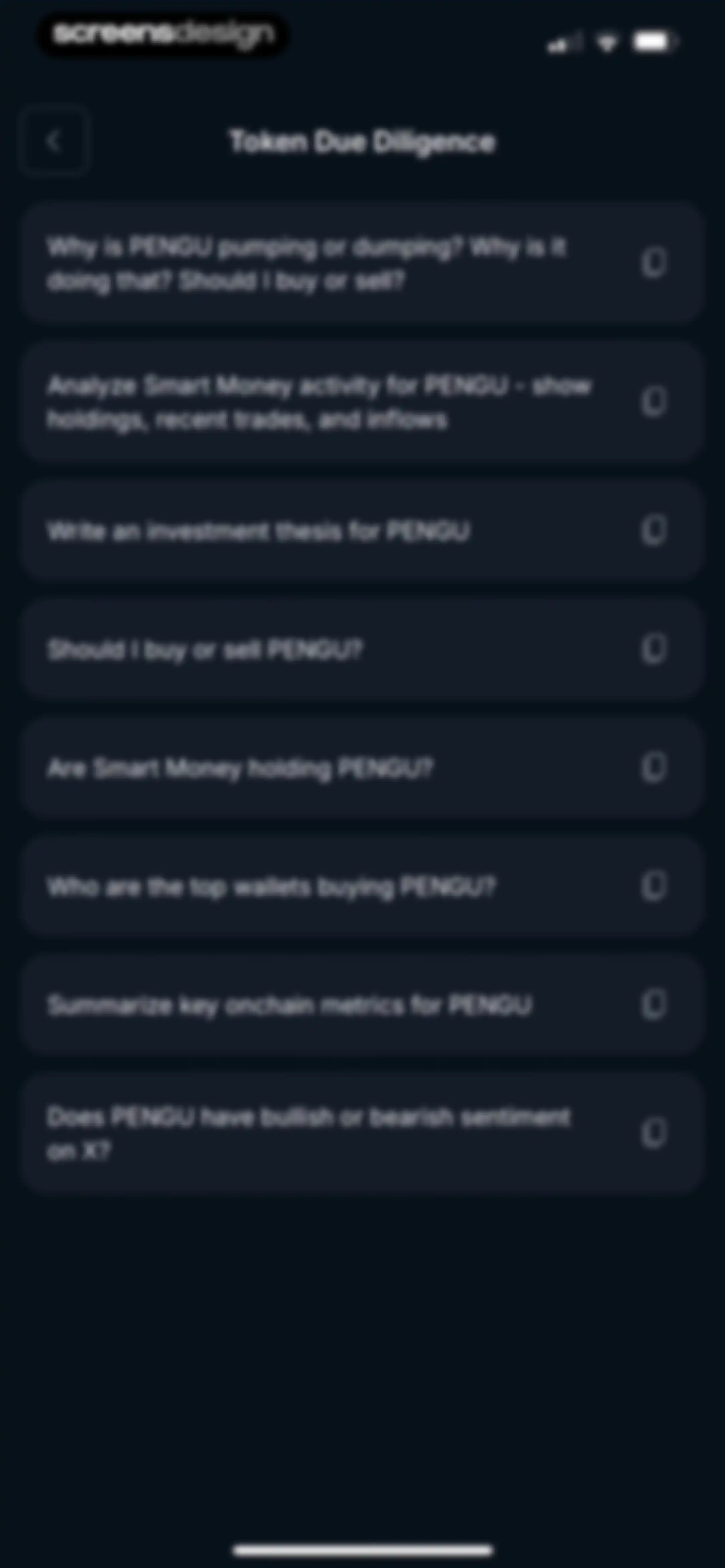Choose 'Write an investment thesis for PENGU'
Image resolution: width=725 pixels, height=1568 pixels.
point(362,530)
